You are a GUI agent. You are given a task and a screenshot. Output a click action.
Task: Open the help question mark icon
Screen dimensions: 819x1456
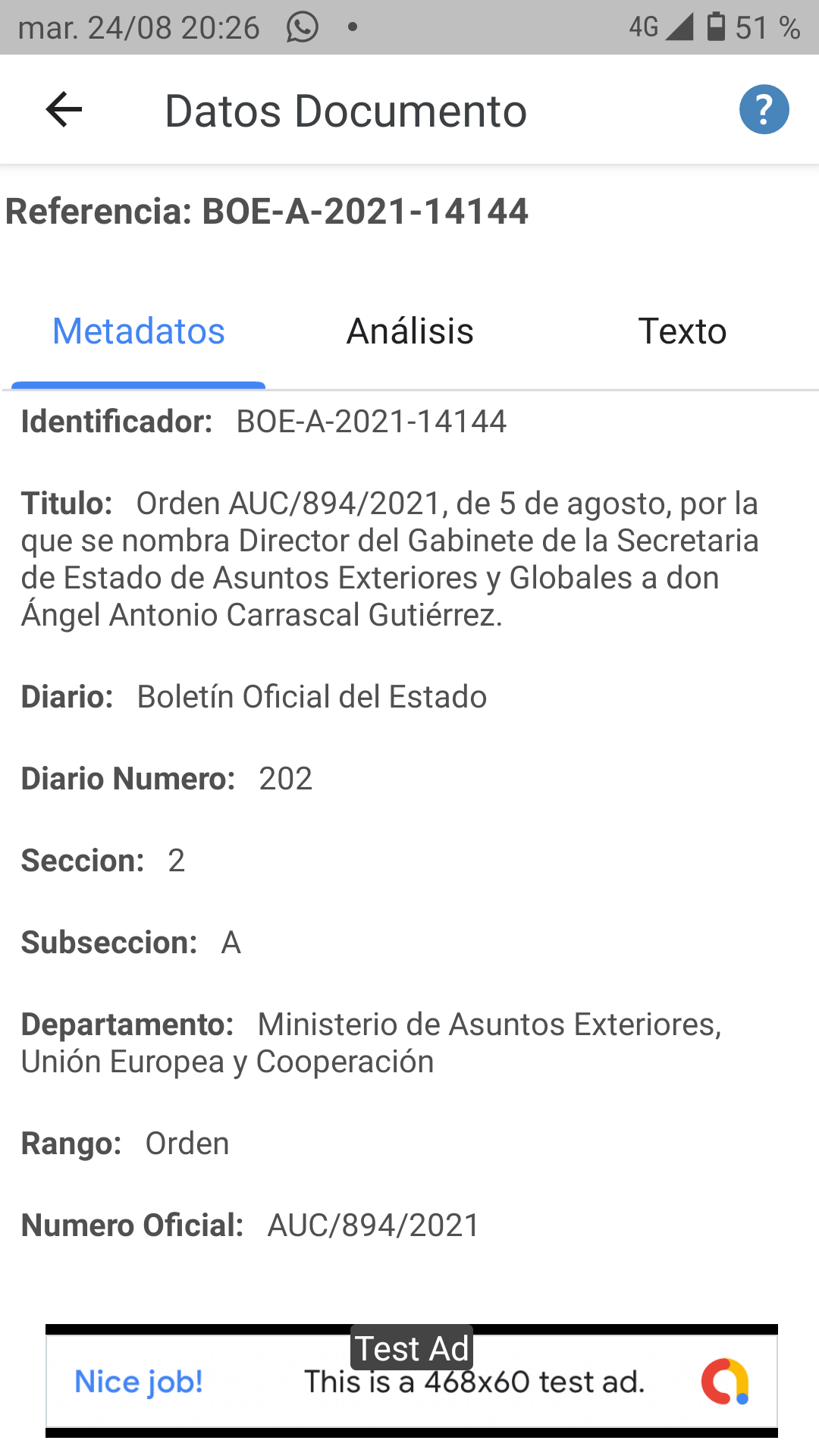764,110
